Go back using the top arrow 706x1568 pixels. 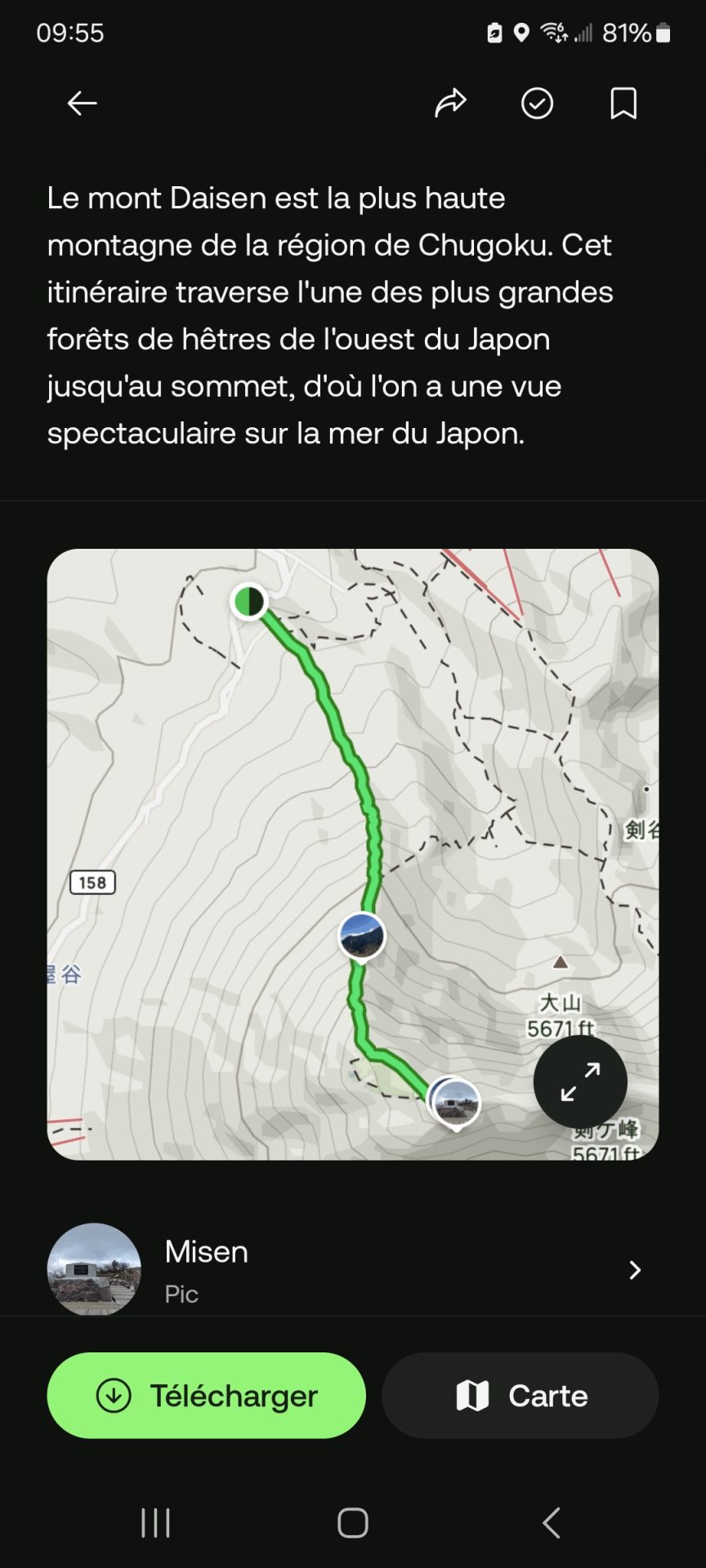(x=82, y=104)
